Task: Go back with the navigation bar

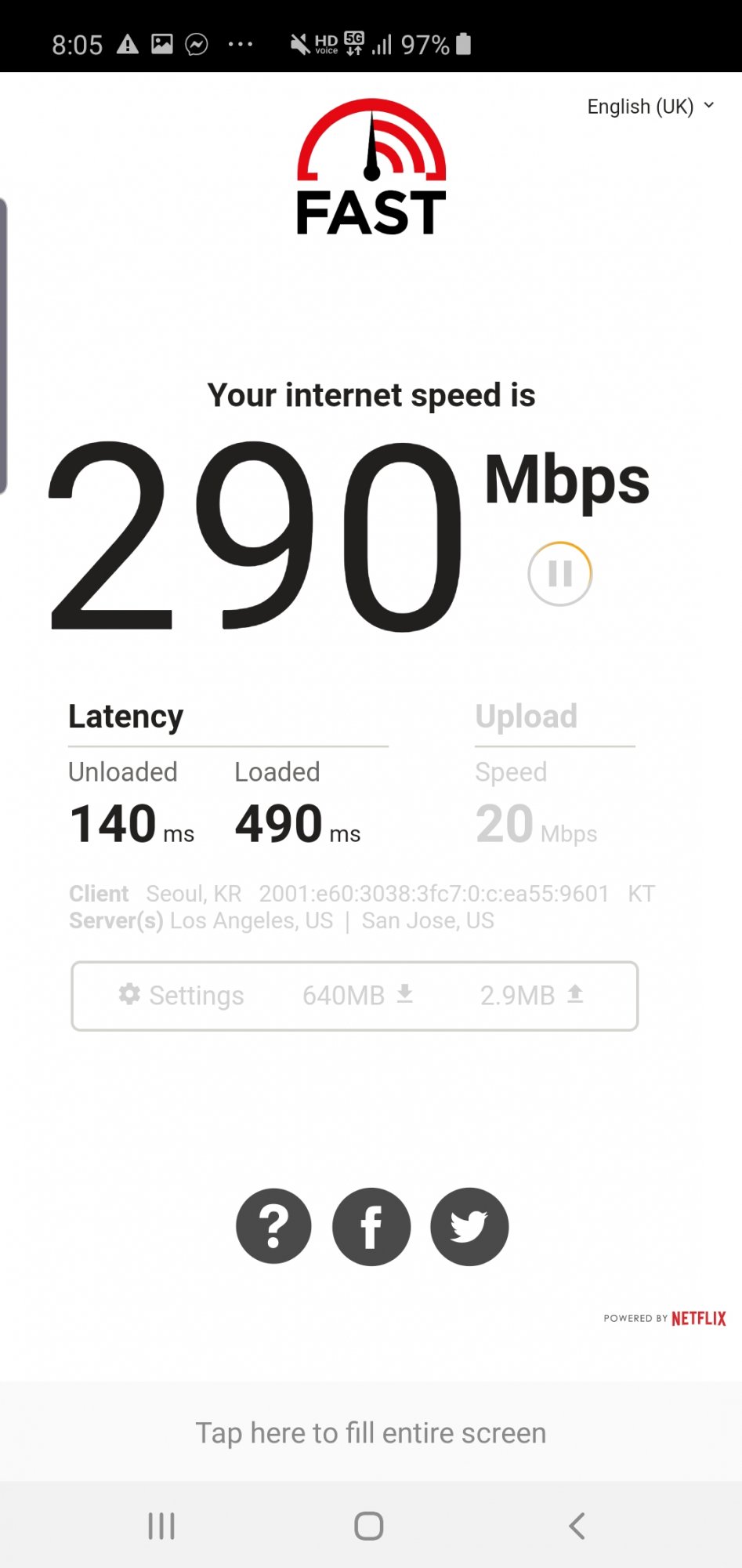Action: coord(577,1526)
